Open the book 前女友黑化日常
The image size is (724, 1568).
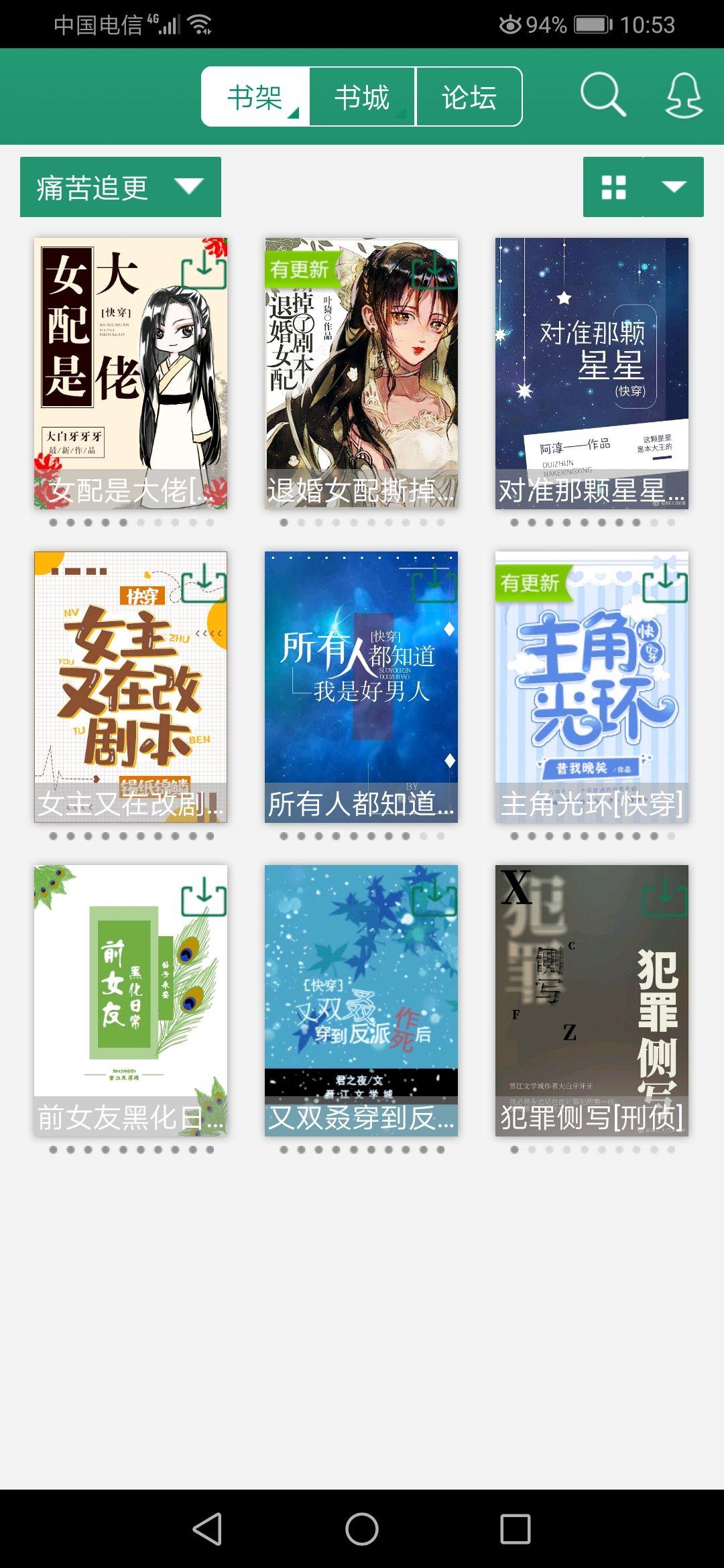pyautogui.click(x=131, y=1000)
